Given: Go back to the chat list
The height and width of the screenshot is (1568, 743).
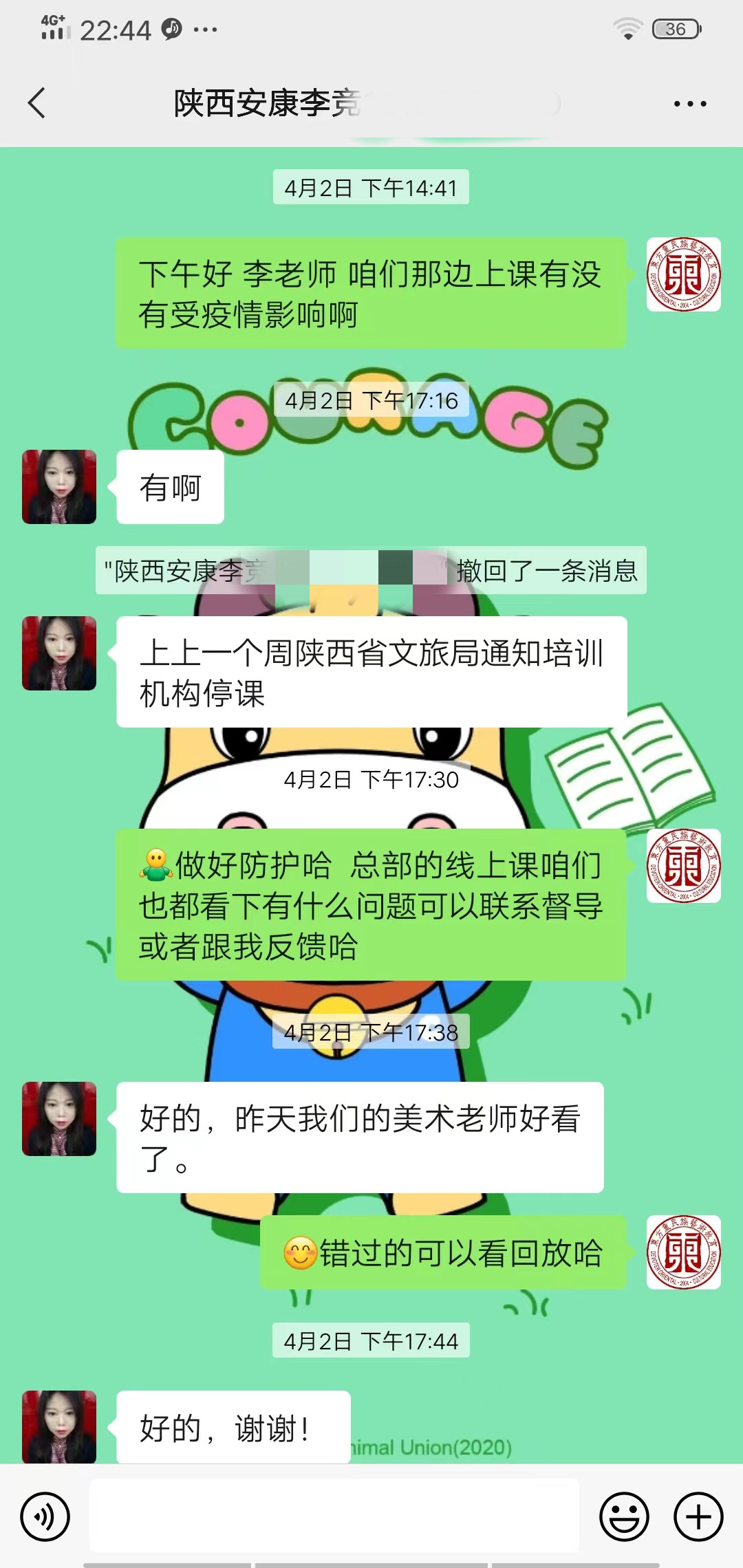Looking at the screenshot, I should tap(37, 103).
